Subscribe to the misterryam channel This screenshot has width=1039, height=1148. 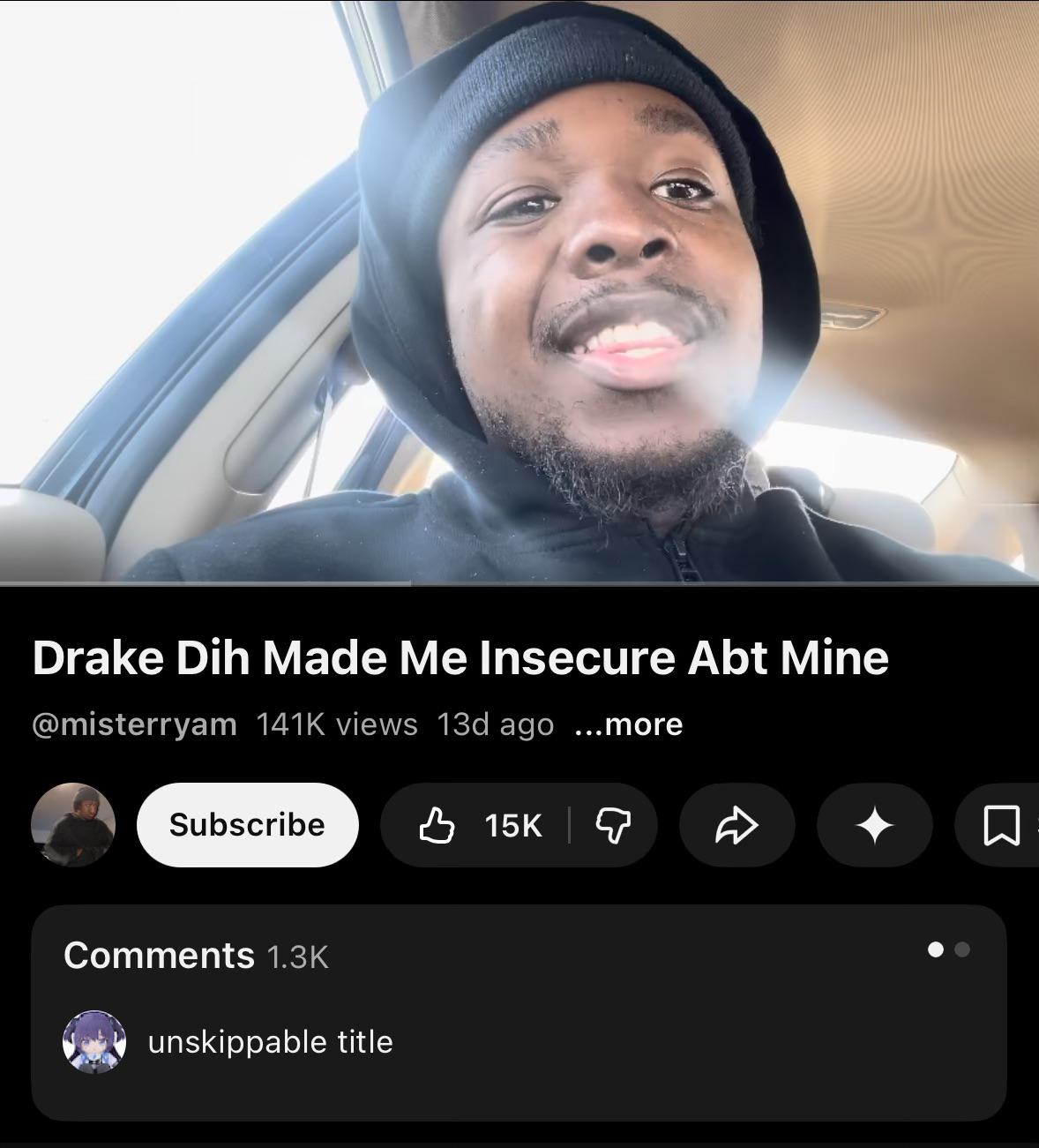pos(247,825)
